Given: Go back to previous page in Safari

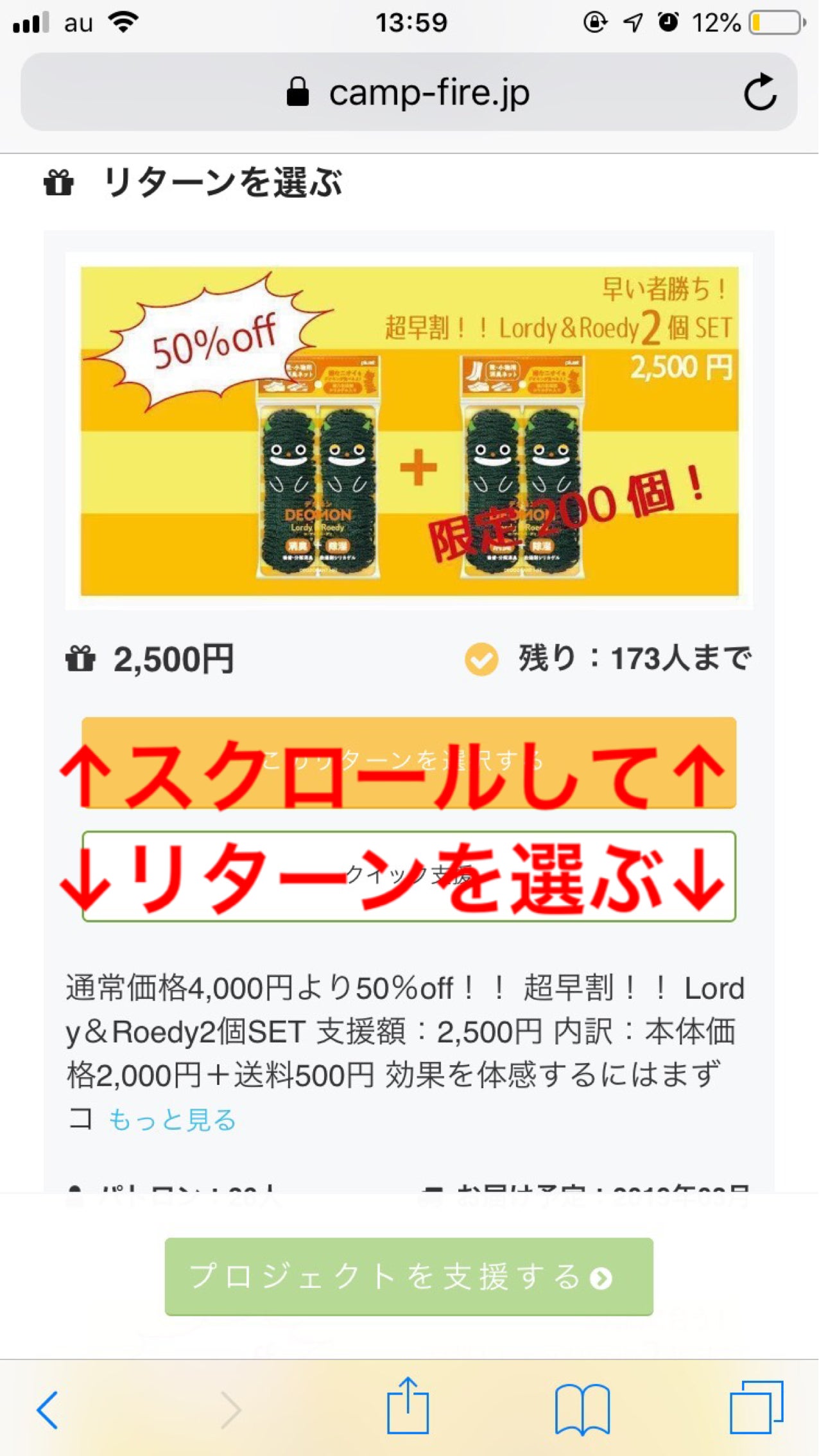Looking at the screenshot, I should pyautogui.click(x=47, y=1410).
